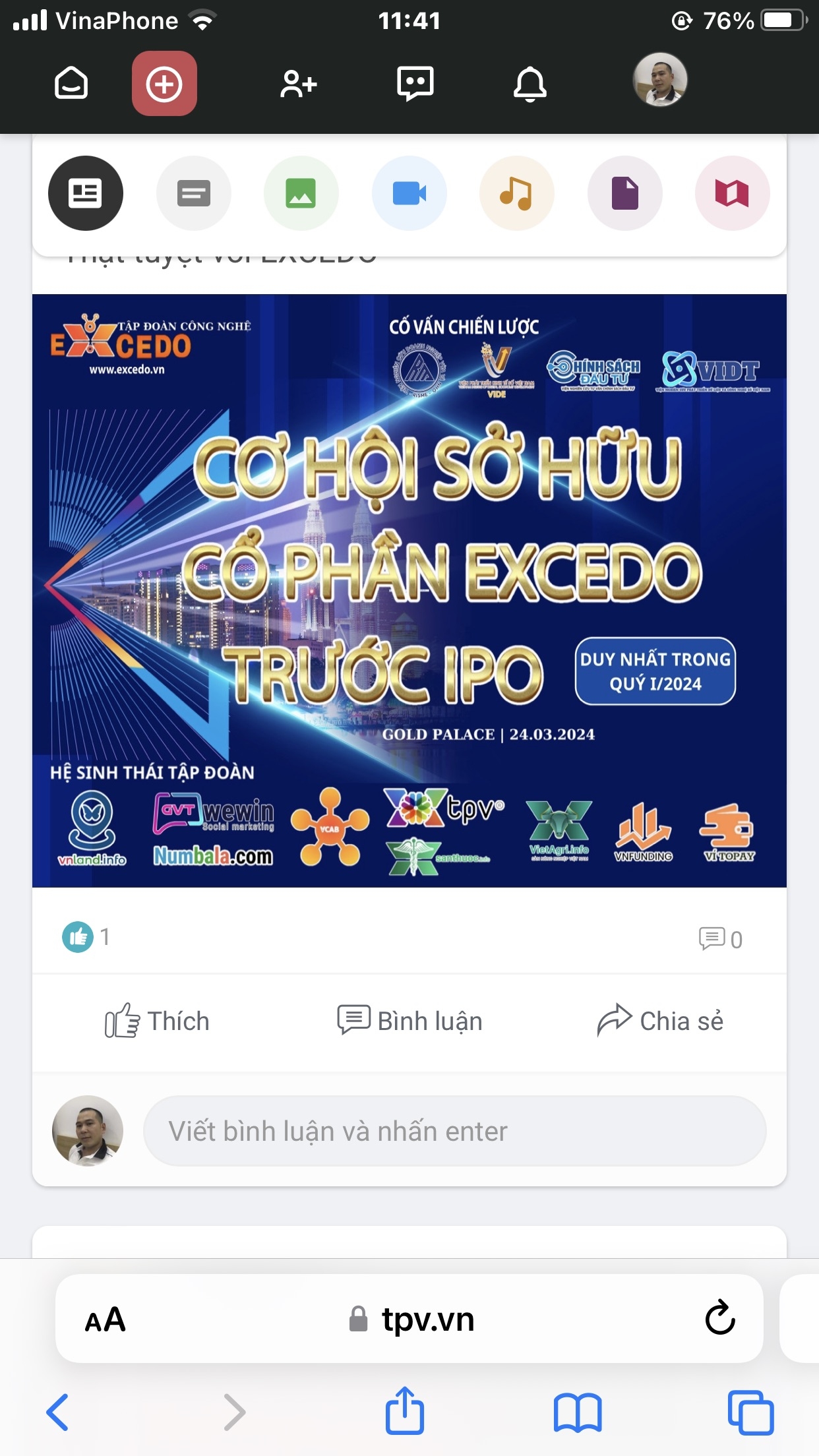Open the notifications bell
This screenshot has width=819, height=1456.
coord(530,84)
